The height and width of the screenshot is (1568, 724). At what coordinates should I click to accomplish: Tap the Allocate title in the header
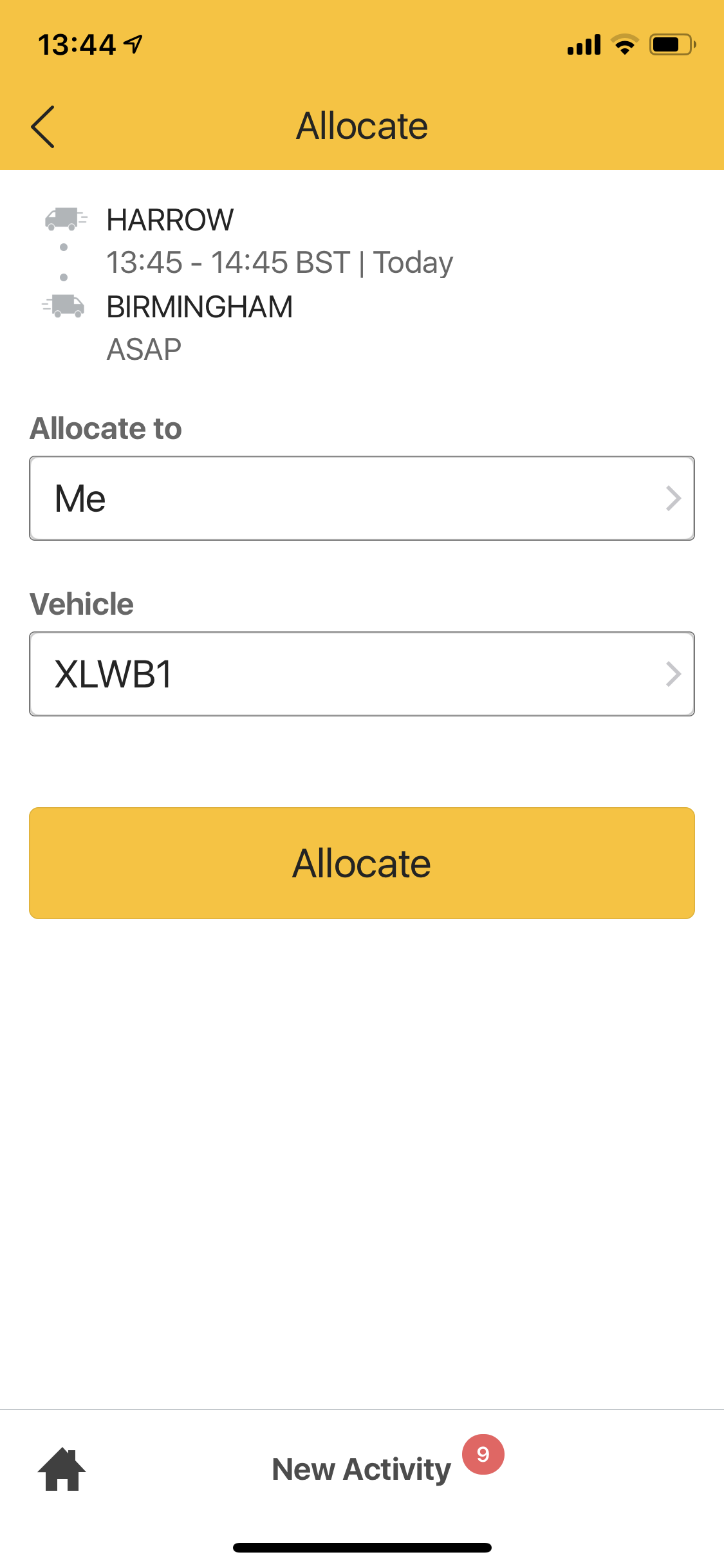(x=362, y=126)
